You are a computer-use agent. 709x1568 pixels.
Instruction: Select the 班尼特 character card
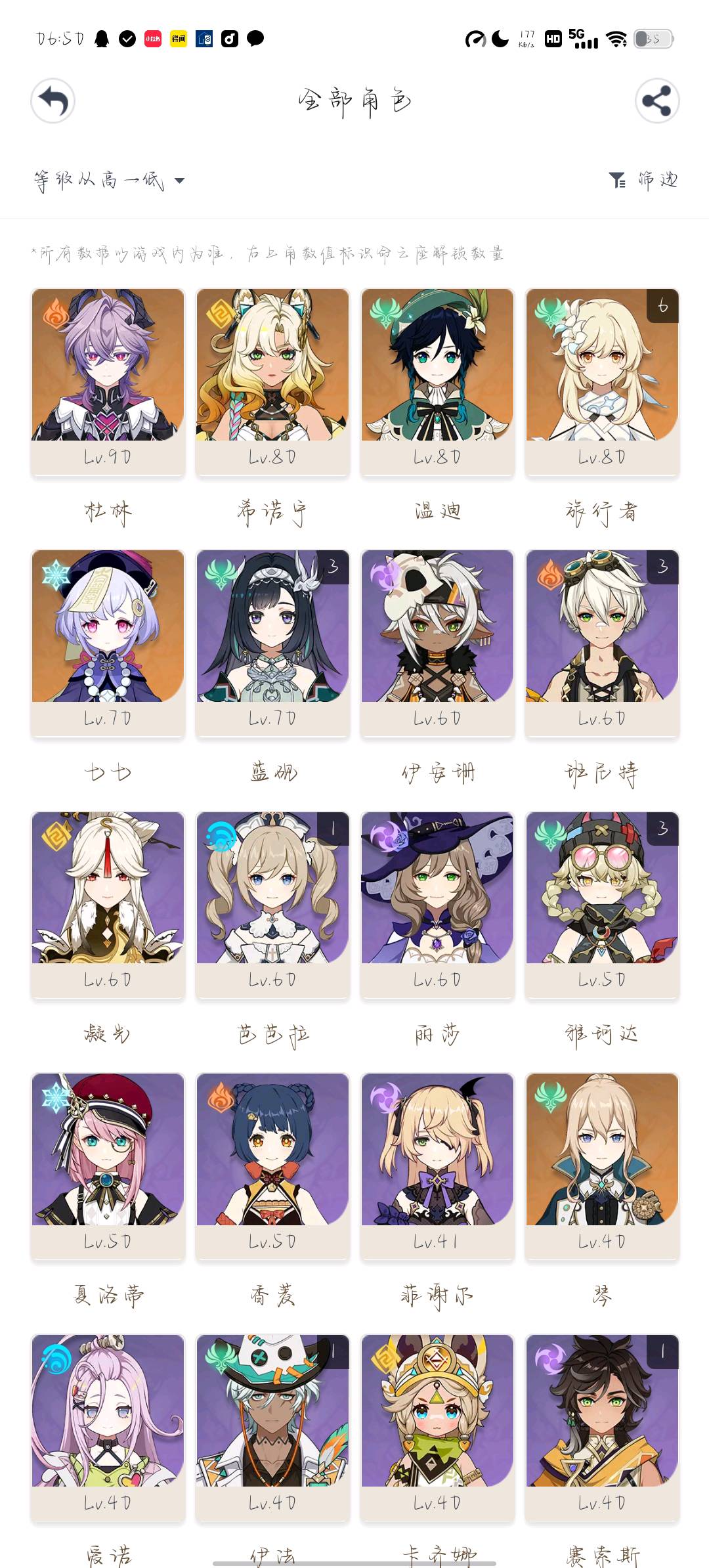602,642
